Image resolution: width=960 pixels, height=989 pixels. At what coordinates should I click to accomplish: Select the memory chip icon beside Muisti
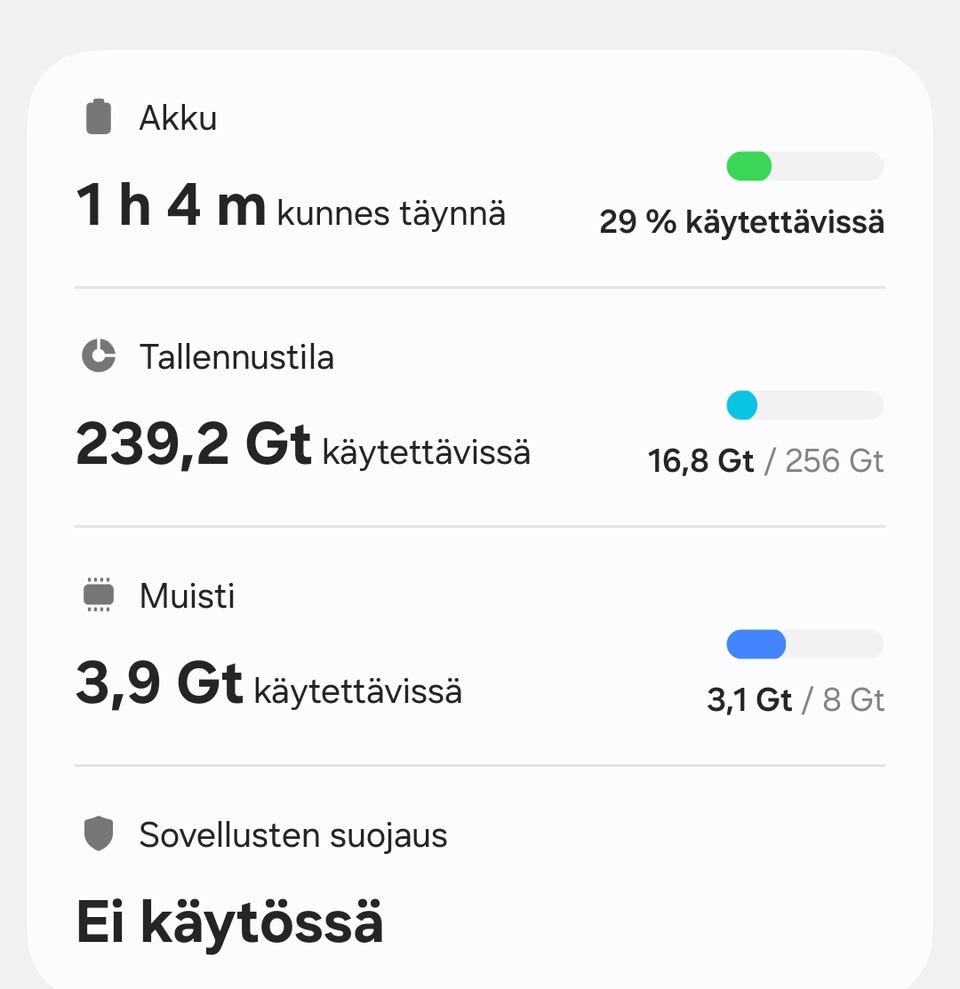pyautogui.click(x=96, y=595)
